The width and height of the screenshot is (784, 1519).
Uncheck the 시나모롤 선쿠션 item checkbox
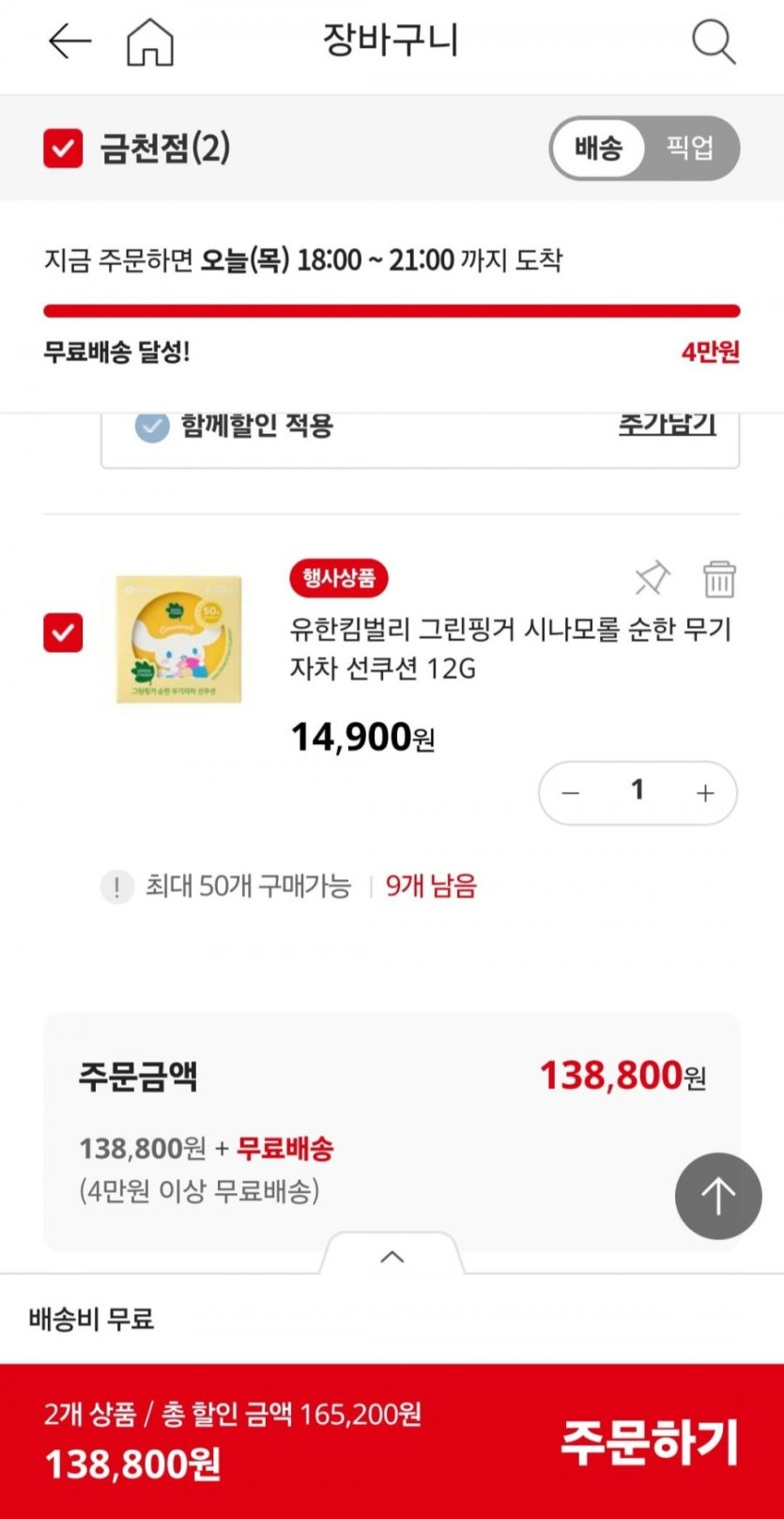[x=63, y=632]
